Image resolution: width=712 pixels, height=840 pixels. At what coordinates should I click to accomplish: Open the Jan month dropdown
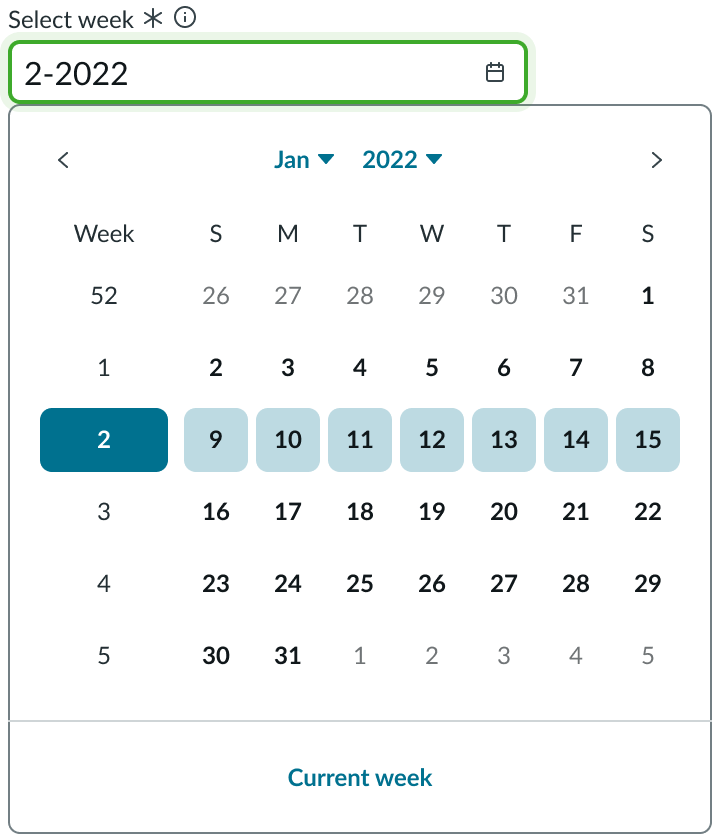(x=304, y=160)
